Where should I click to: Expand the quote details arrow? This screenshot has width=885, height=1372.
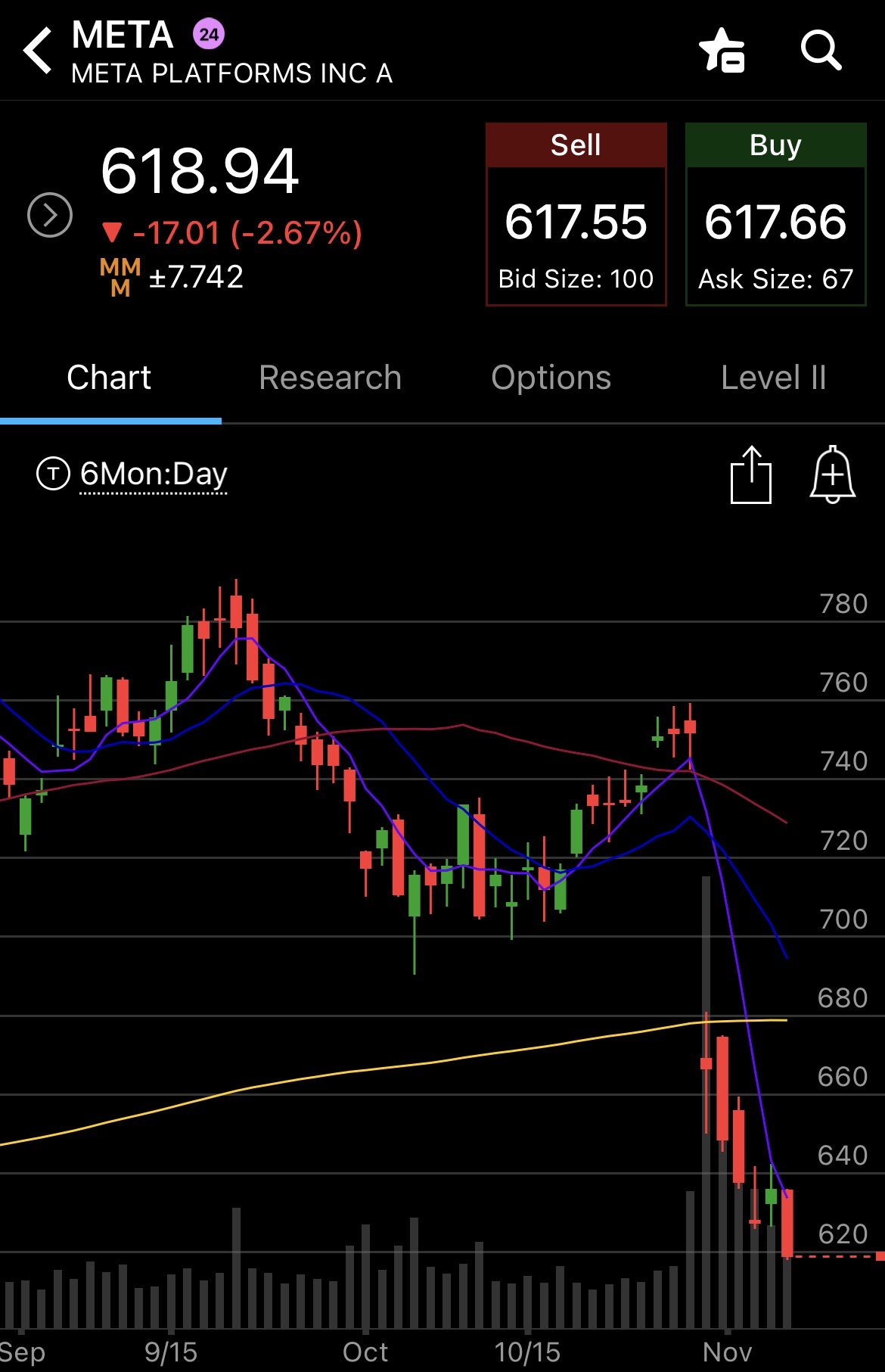tap(50, 216)
